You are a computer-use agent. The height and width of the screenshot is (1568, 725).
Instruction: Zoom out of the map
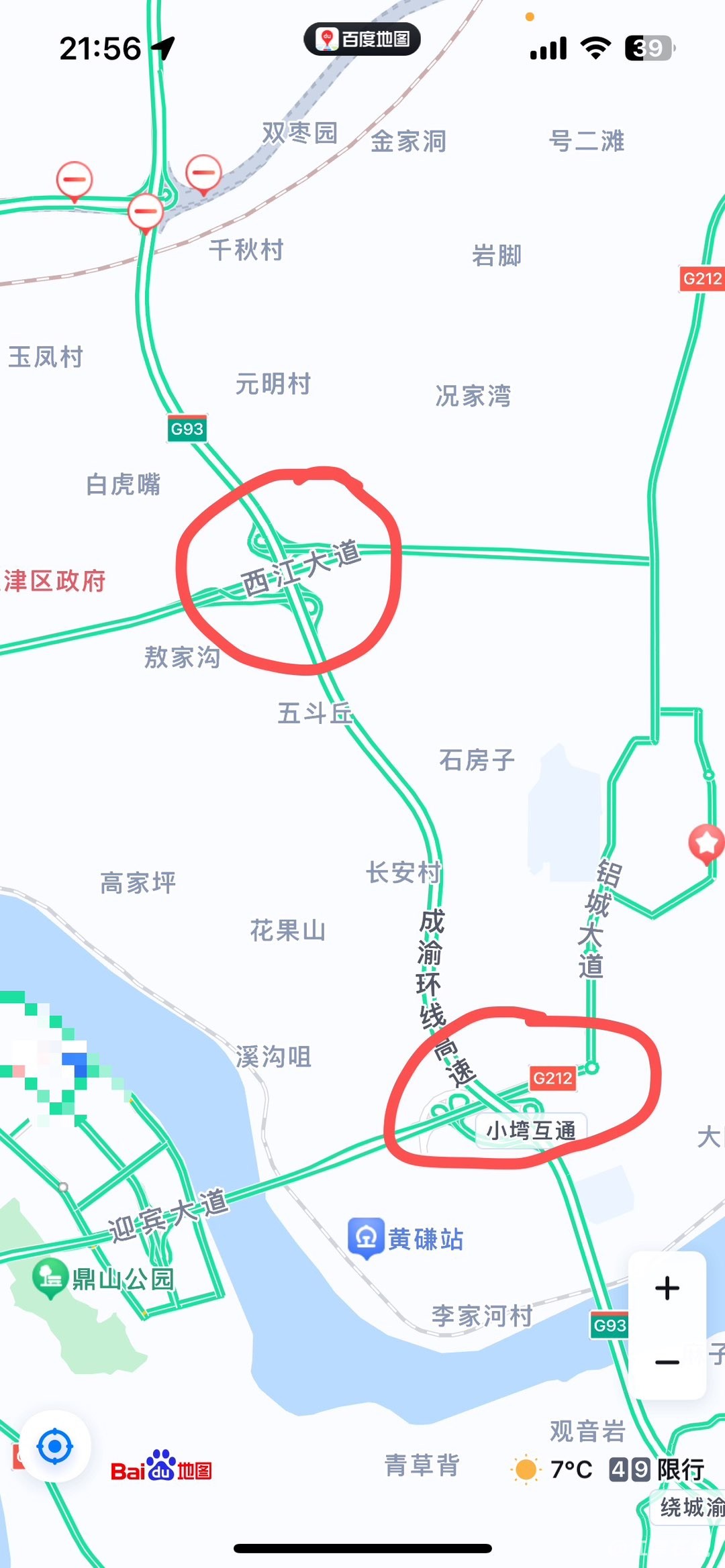point(667,1362)
